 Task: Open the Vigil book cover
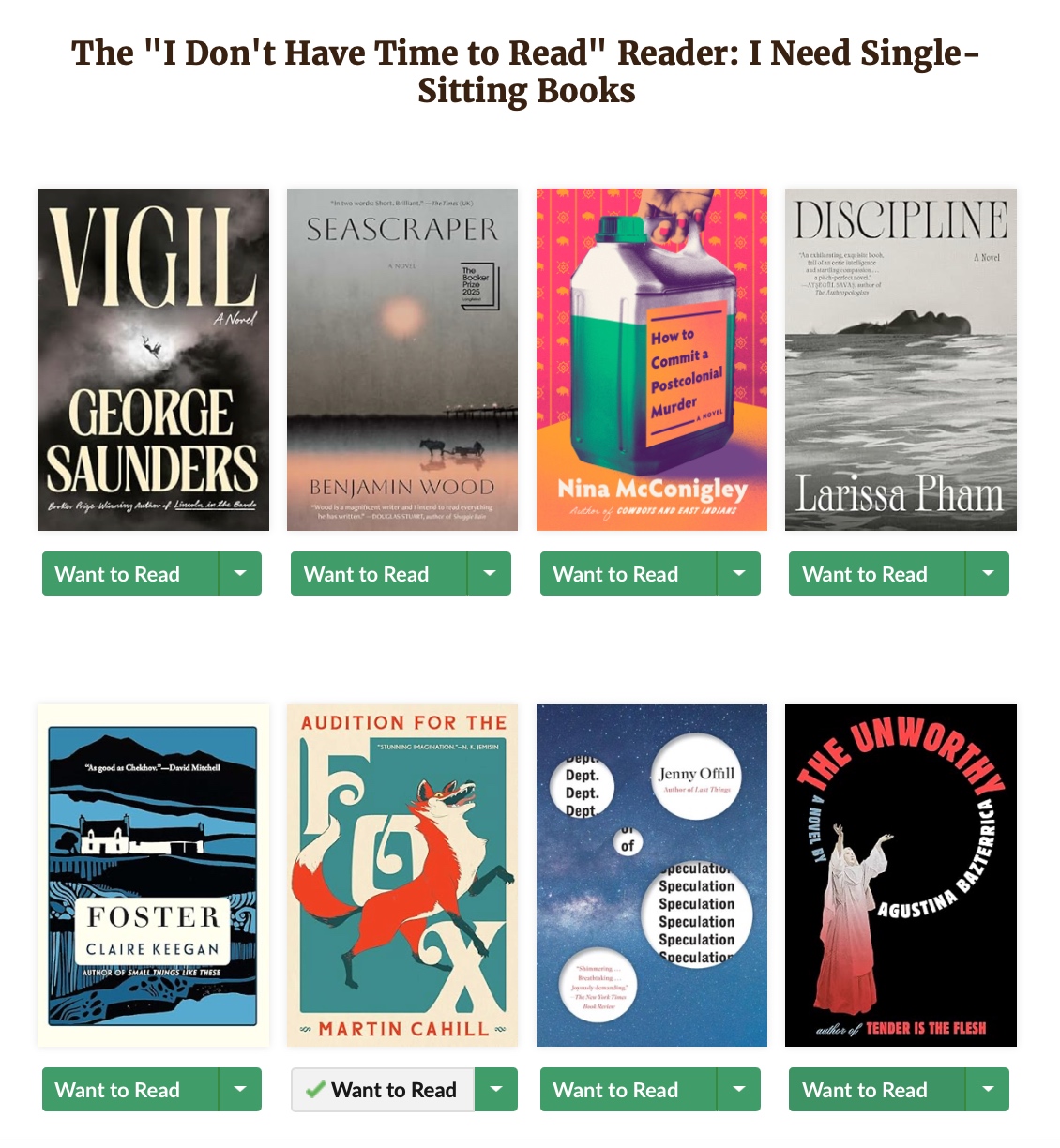tap(153, 359)
